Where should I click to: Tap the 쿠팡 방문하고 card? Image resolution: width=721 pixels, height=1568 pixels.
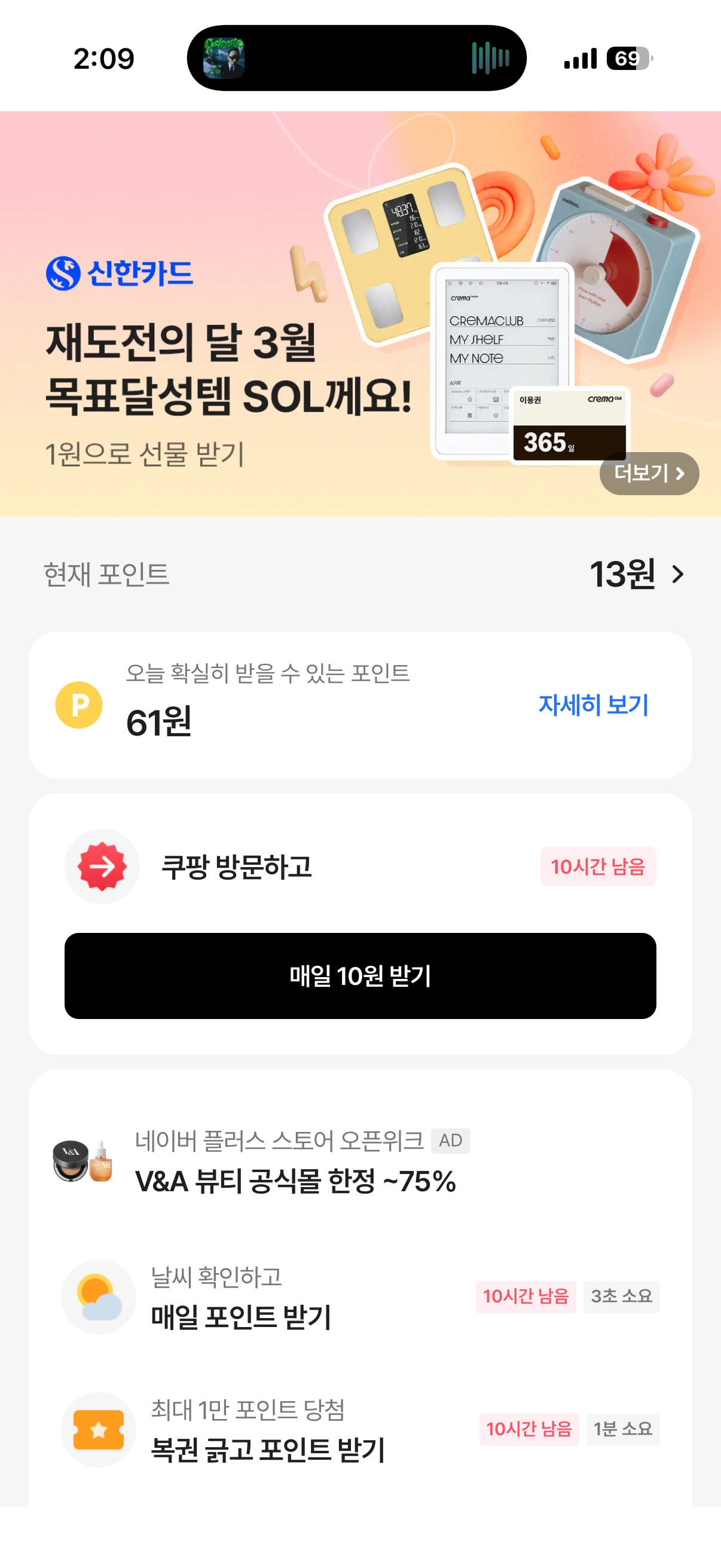(x=236, y=866)
